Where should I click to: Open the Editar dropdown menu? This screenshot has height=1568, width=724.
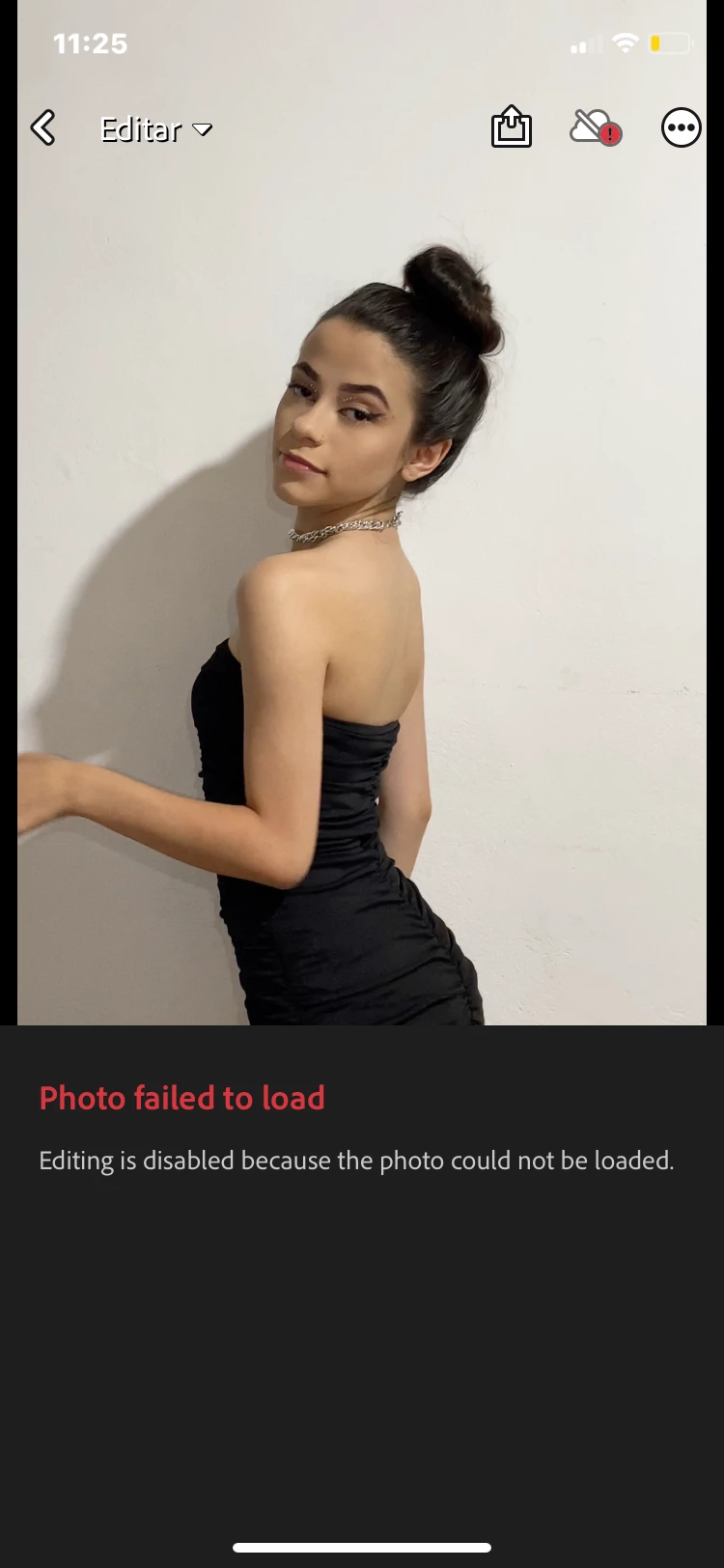point(156,129)
